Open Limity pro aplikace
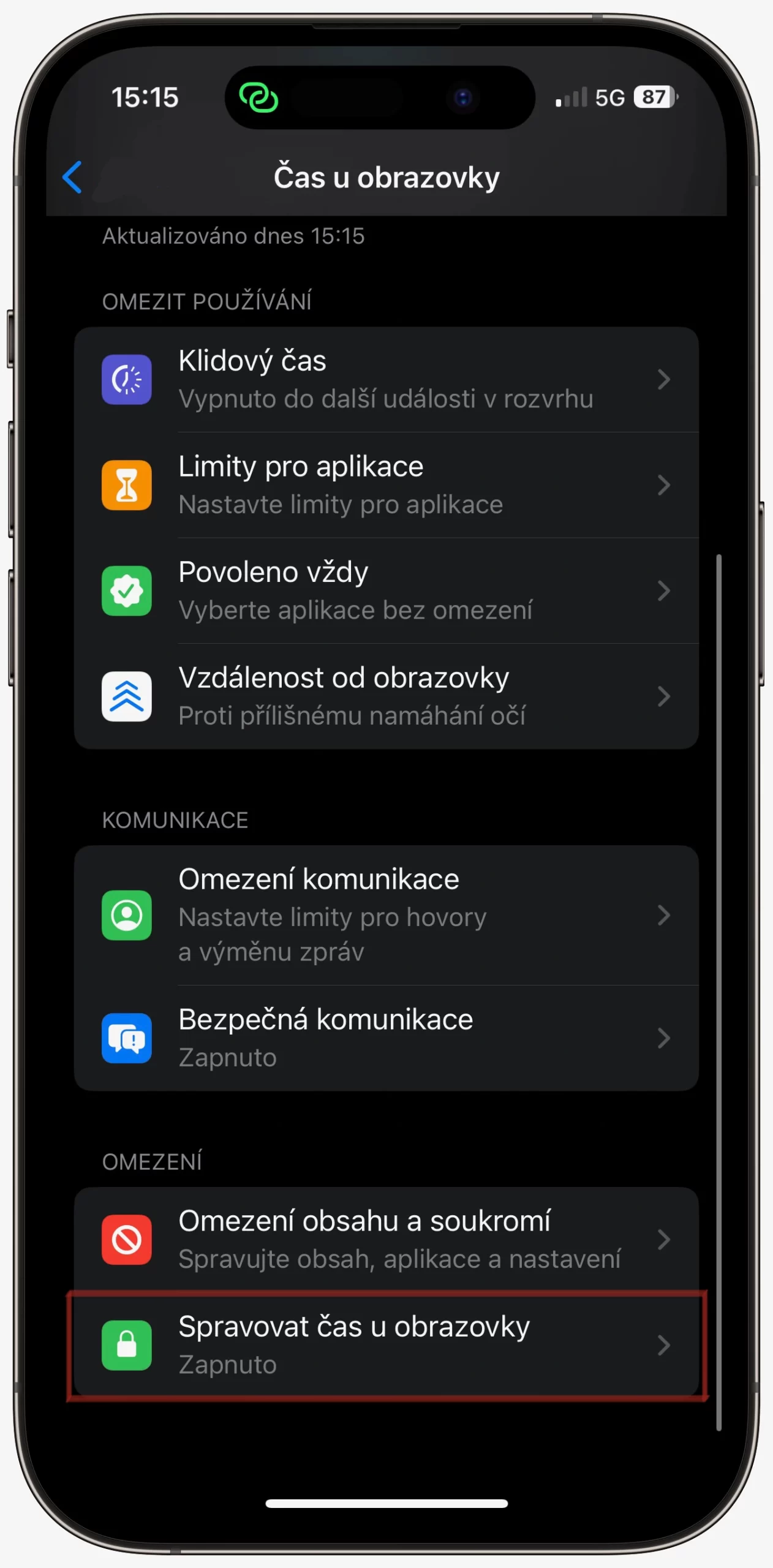 pyautogui.click(x=386, y=485)
